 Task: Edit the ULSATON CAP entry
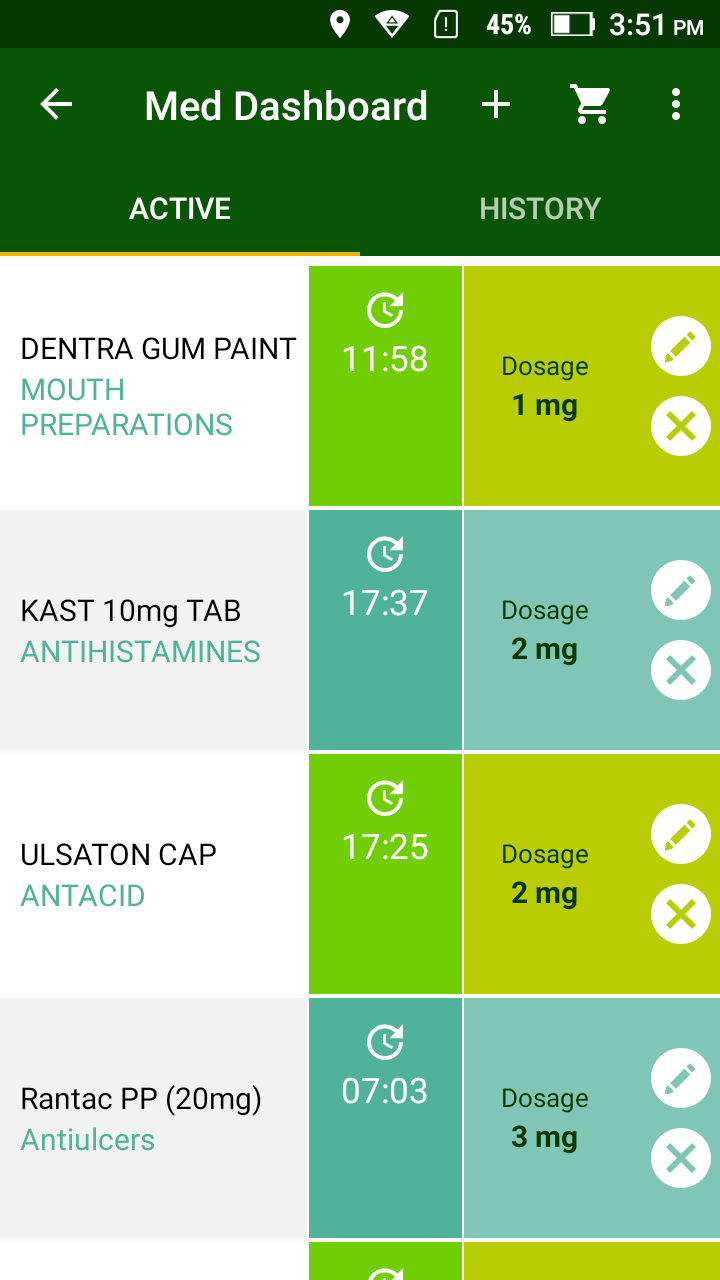point(681,834)
